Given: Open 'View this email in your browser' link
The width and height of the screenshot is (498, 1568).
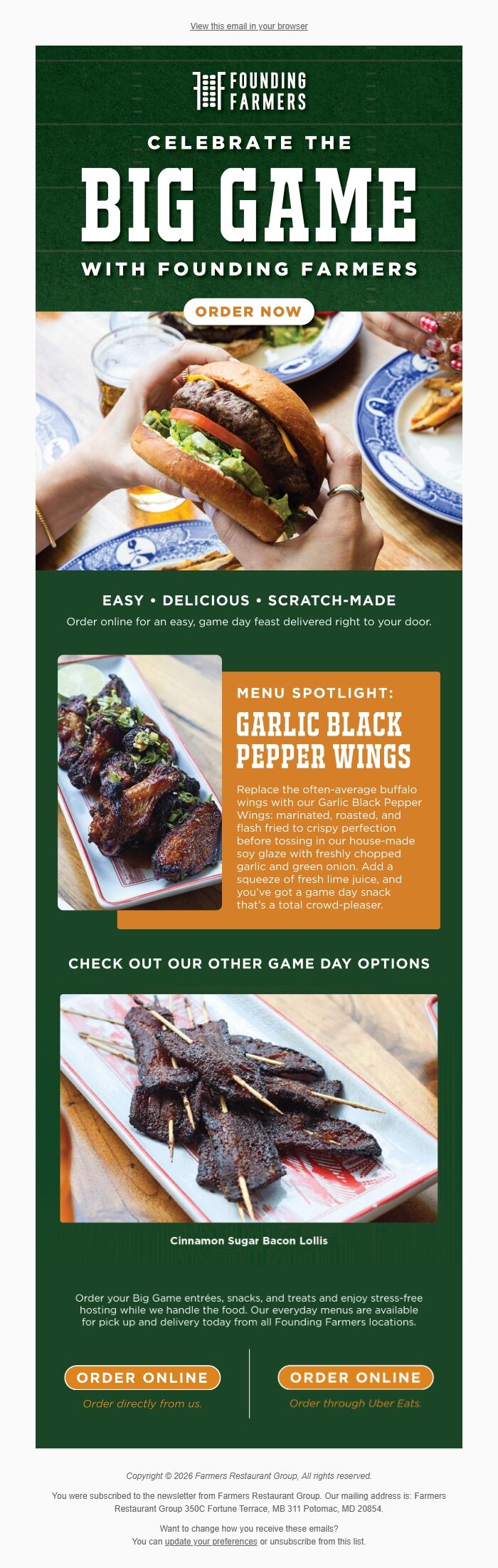Looking at the screenshot, I should tap(248, 26).
